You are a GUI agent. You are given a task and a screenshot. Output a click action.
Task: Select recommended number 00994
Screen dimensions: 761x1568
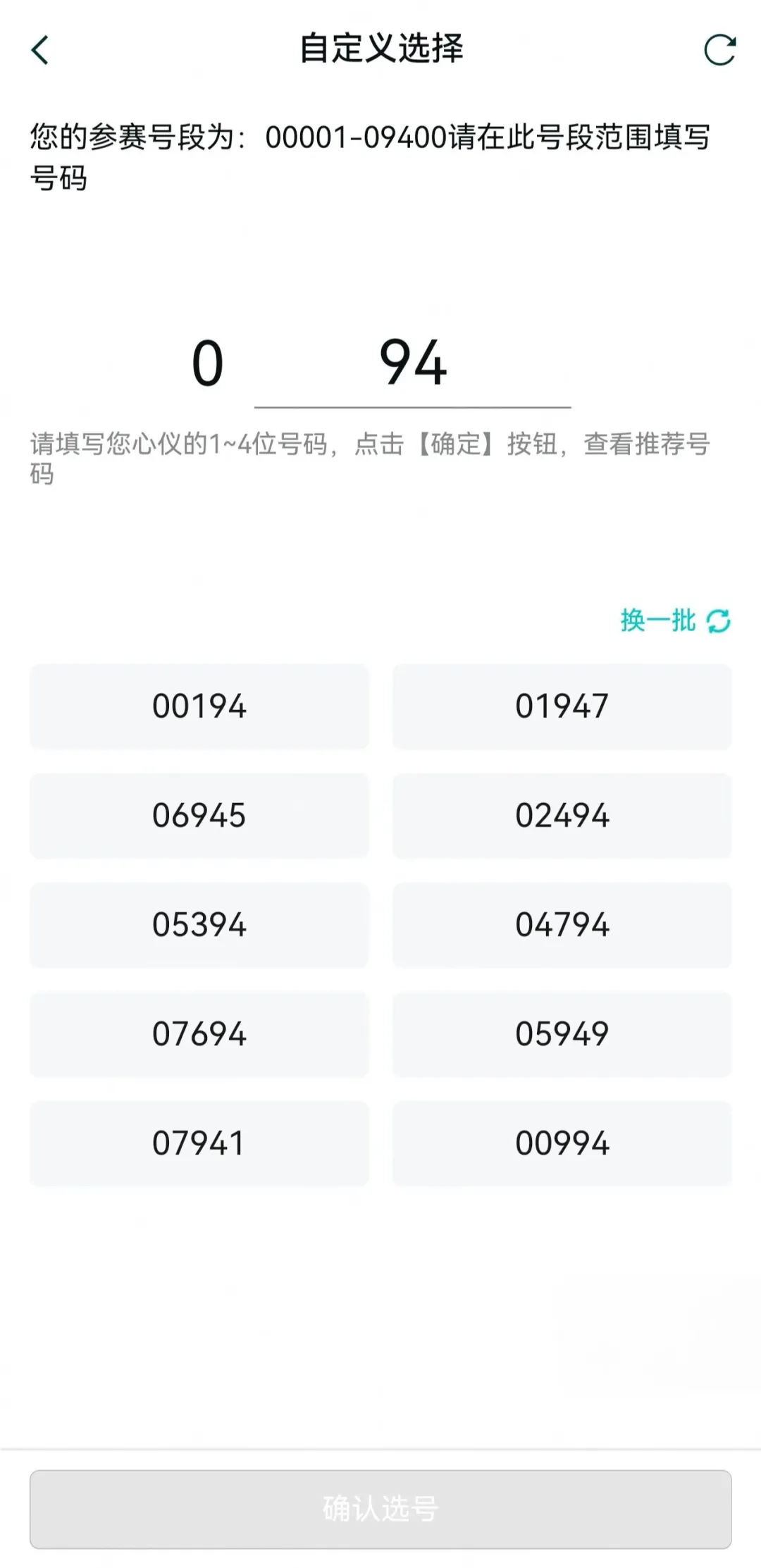tap(562, 1143)
